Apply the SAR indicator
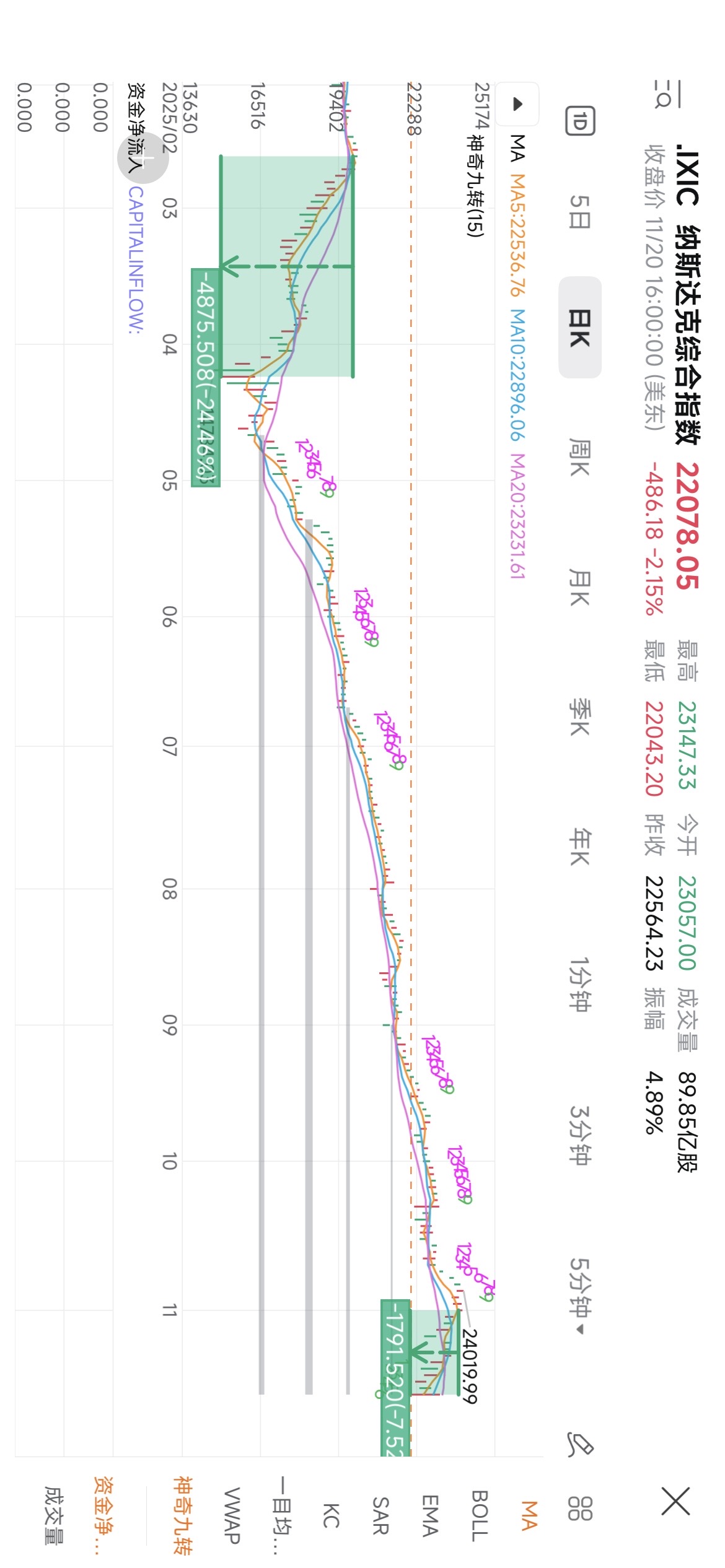 pos(380,1515)
